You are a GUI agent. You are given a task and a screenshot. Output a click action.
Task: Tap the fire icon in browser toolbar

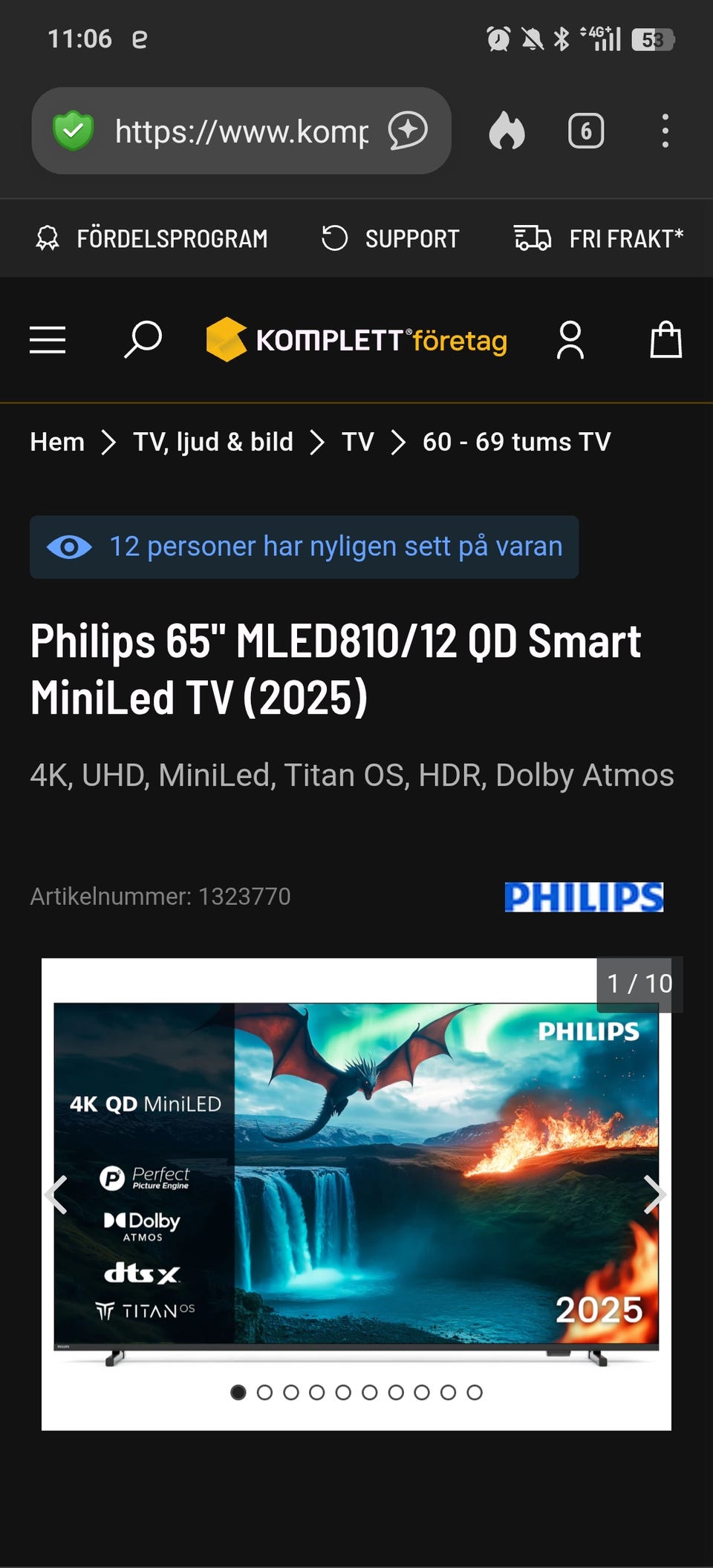pos(507,131)
